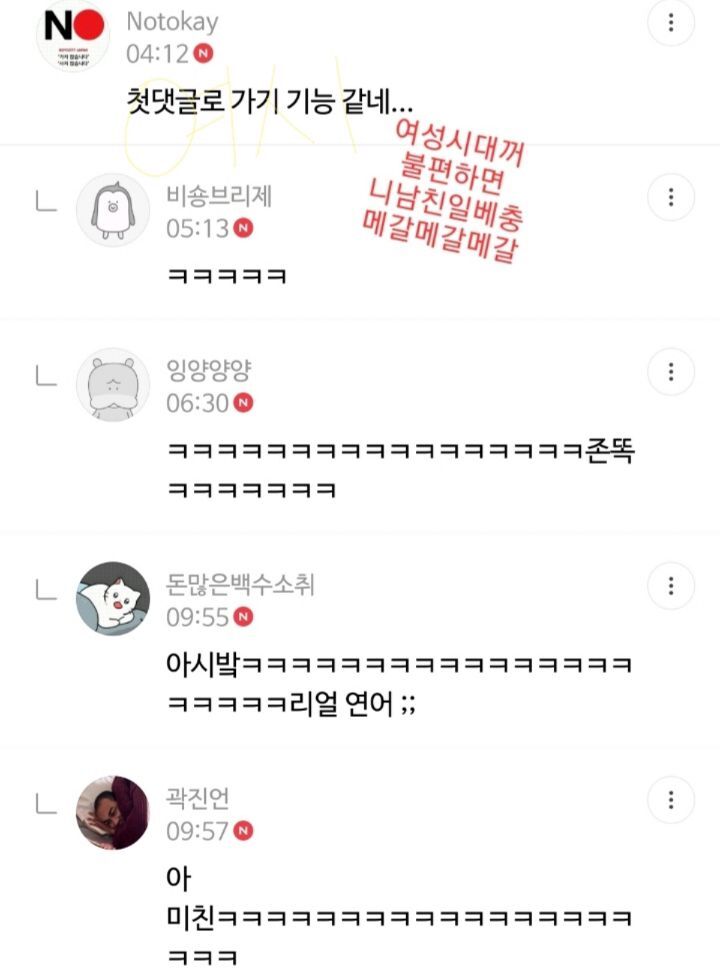Image resolution: width=720 pixels, height=978 pixels.
Task: Open 비숑브리제's profile avatar
Action: tap(113, 210)
